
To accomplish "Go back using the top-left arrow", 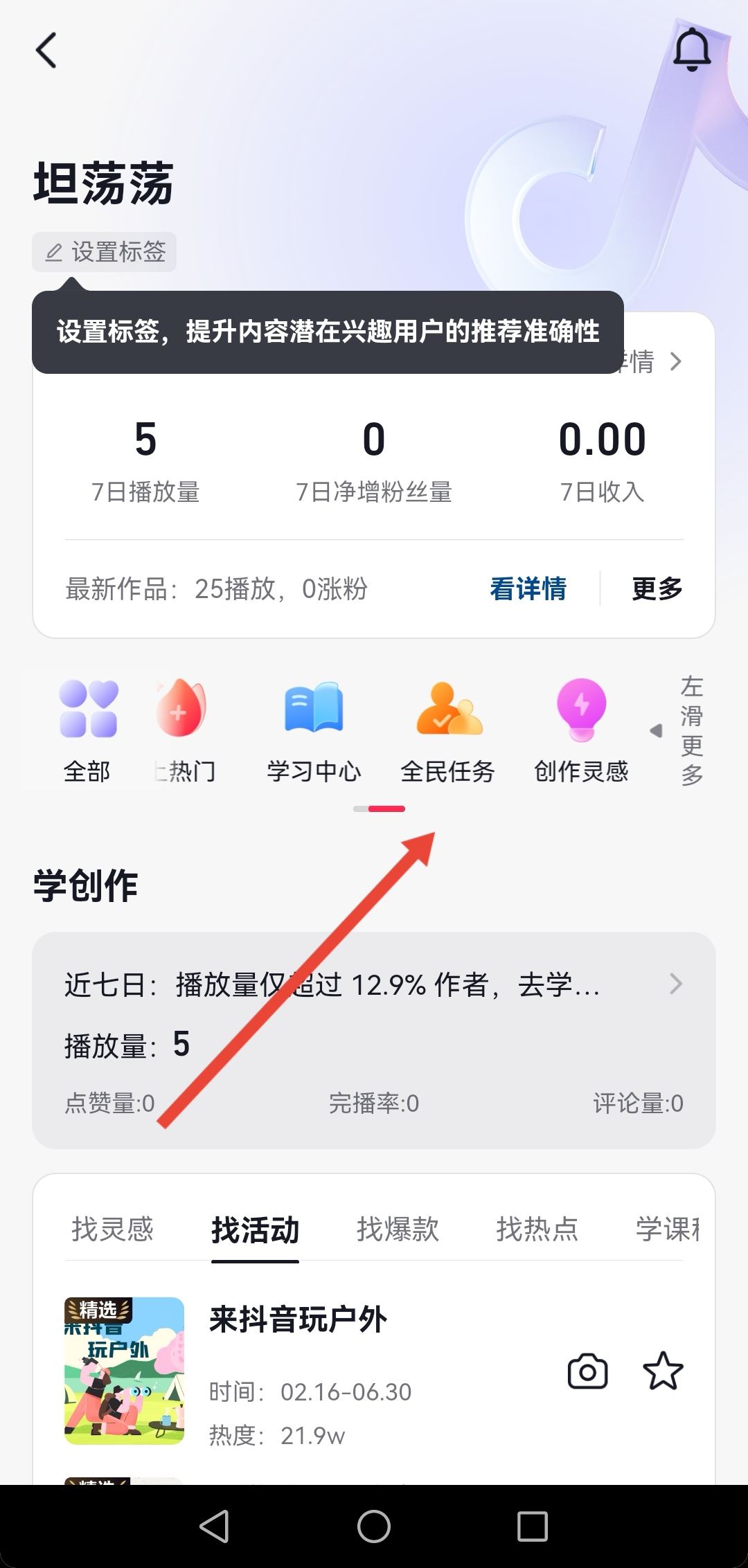I will click(46, 51).
